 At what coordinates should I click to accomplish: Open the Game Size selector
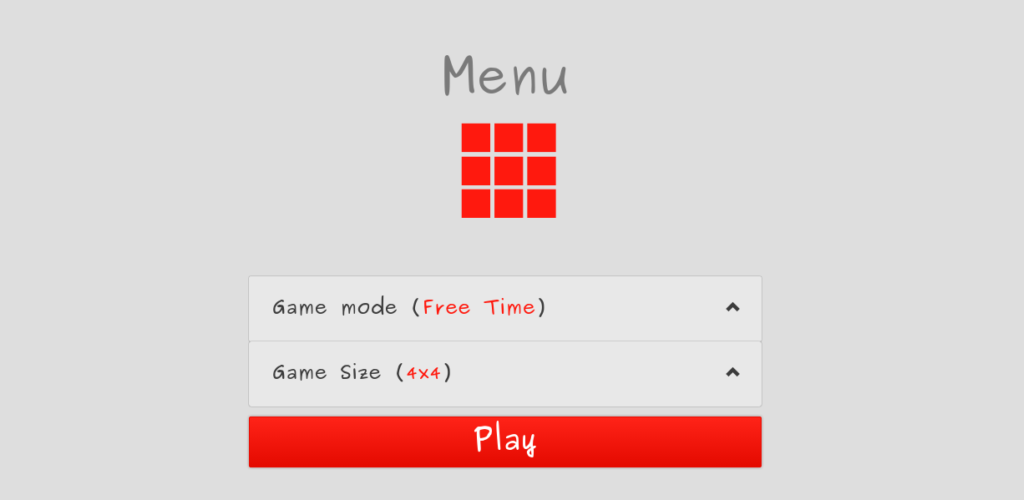505,373
